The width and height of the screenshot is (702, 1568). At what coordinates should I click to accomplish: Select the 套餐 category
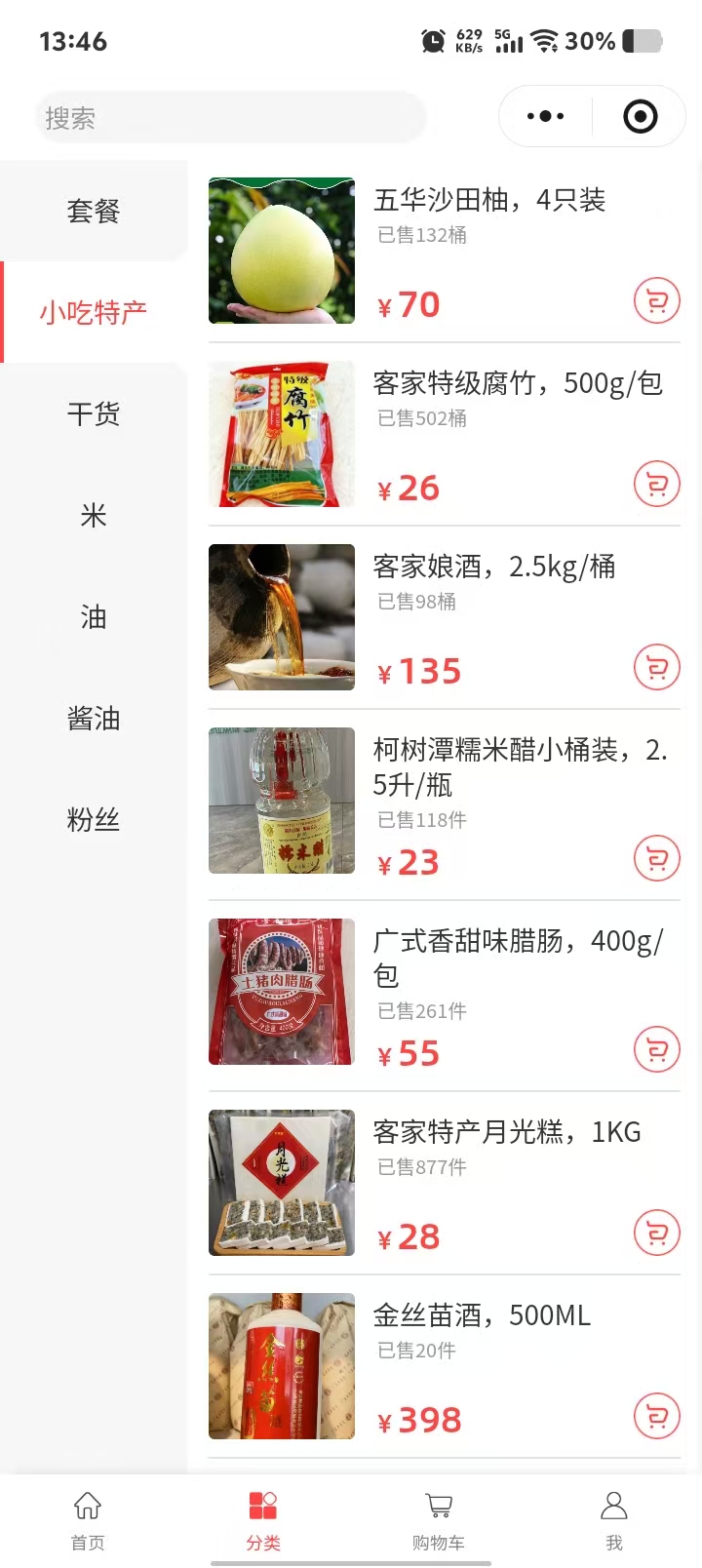pyautogui.click(x=94, y=211)
